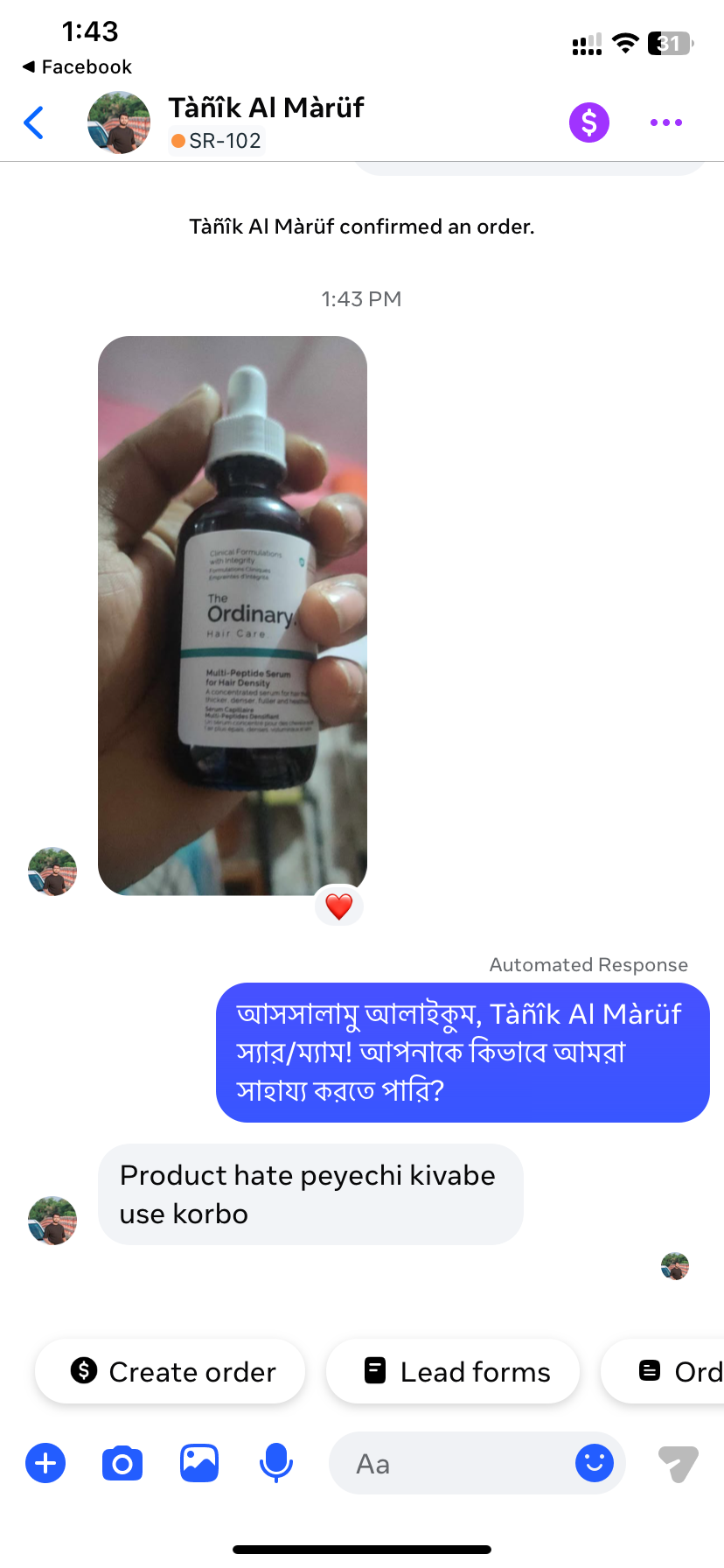Launch the camera from the chat bar

tap(122, 1463)
